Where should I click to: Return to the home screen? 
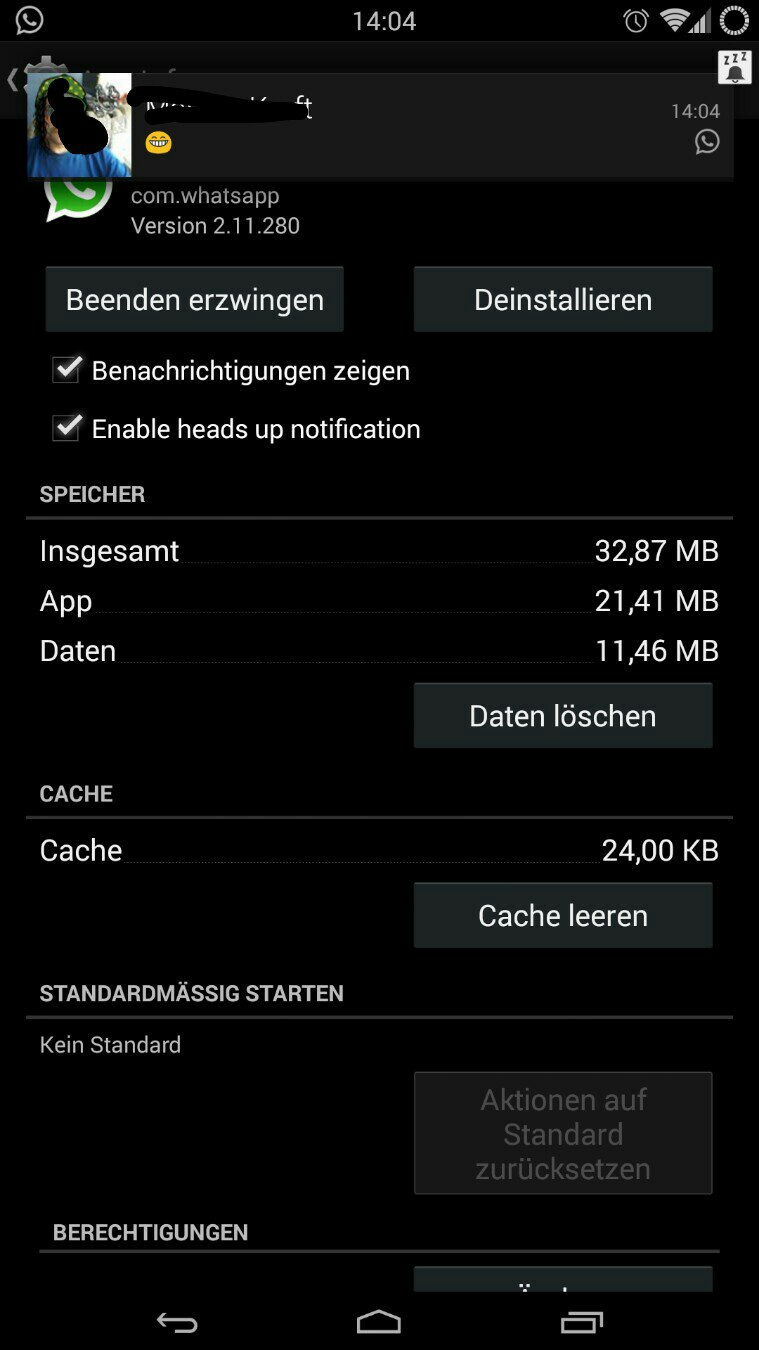point(379,1322)
